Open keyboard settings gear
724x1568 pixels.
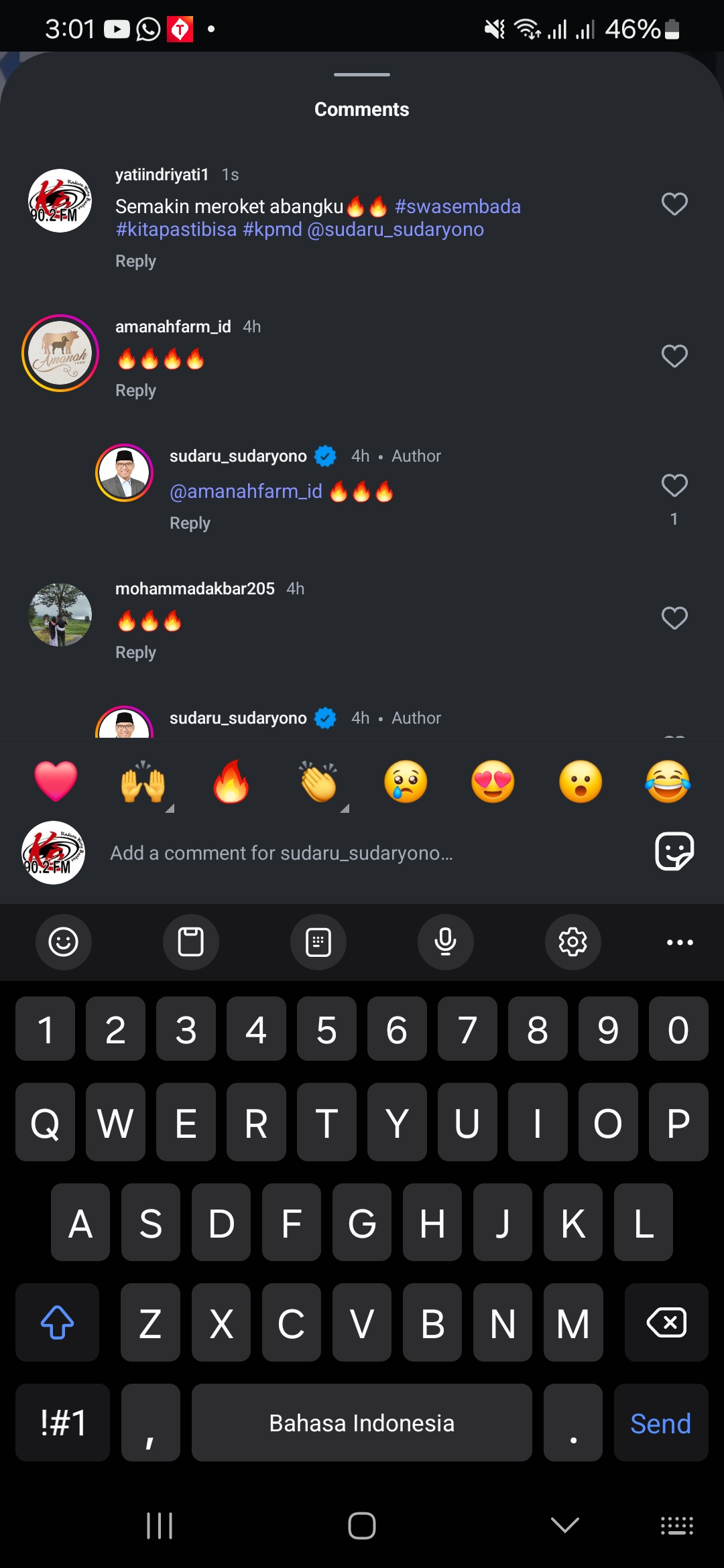pos(573,942)
